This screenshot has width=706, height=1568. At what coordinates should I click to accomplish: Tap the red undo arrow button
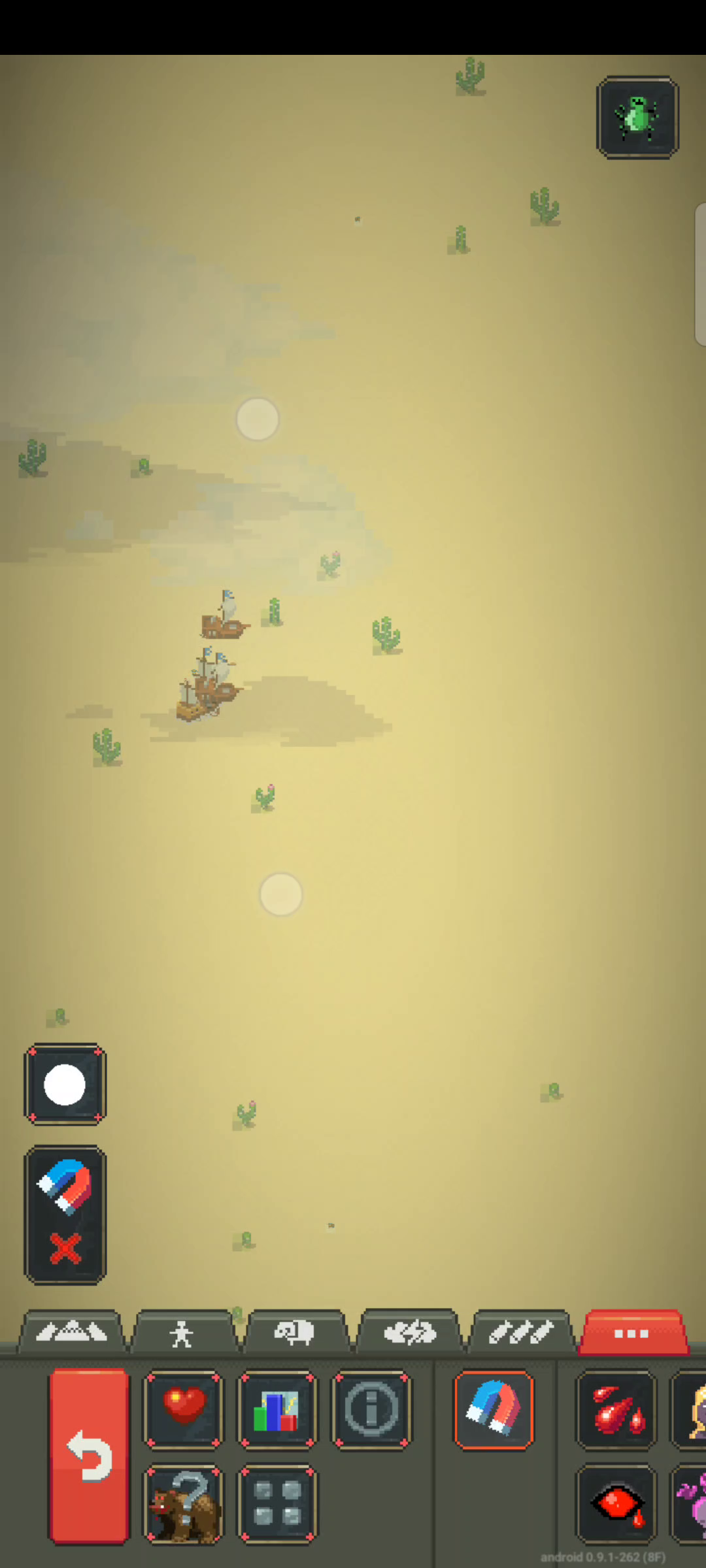click(x=89, y=1457)
